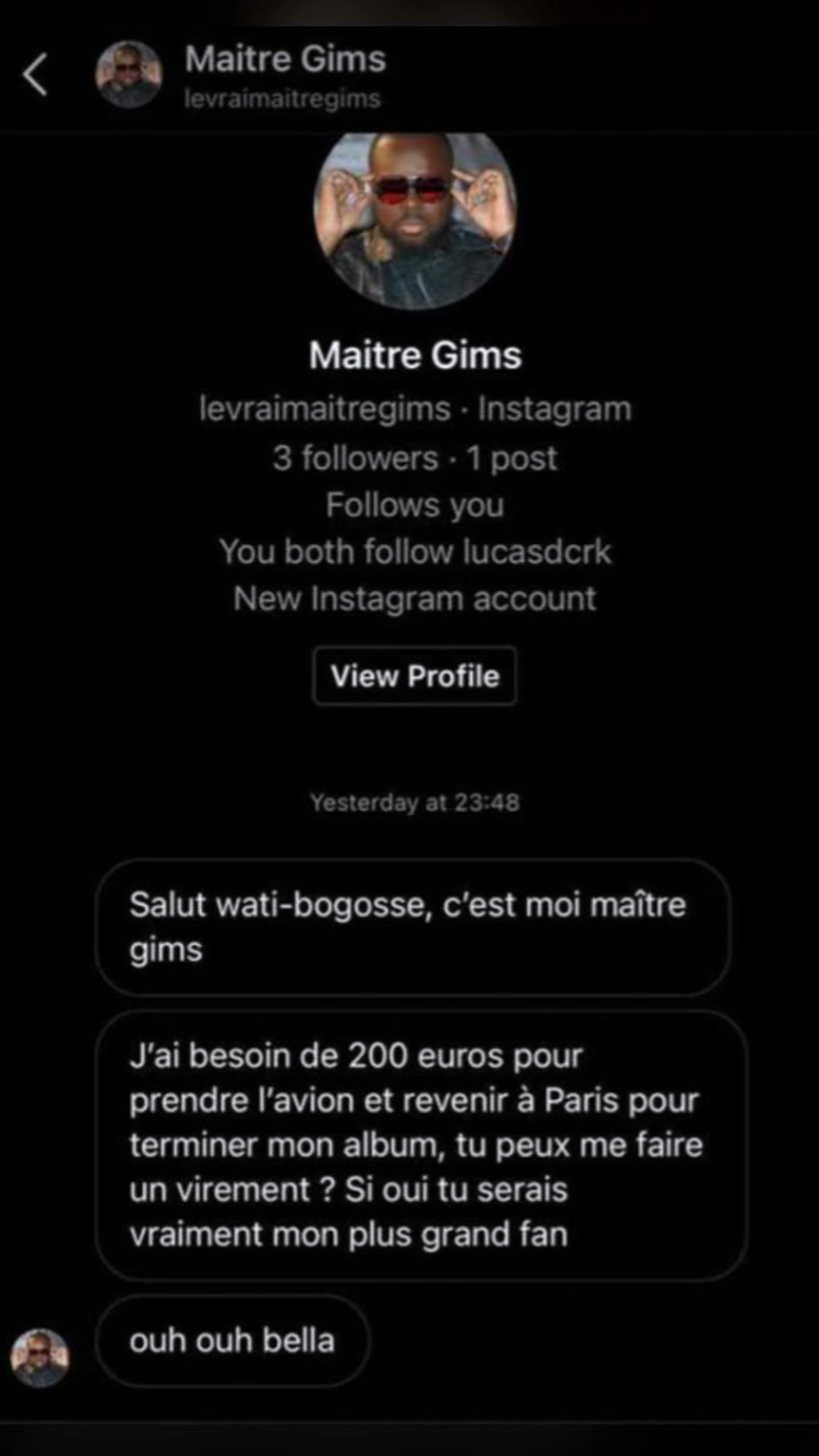Image resolution: width=819 pixels, height=1456 pixels.
Task: Open Maitre Gims header in top bar
Action: pyautogui.click(x=285, y=59)
